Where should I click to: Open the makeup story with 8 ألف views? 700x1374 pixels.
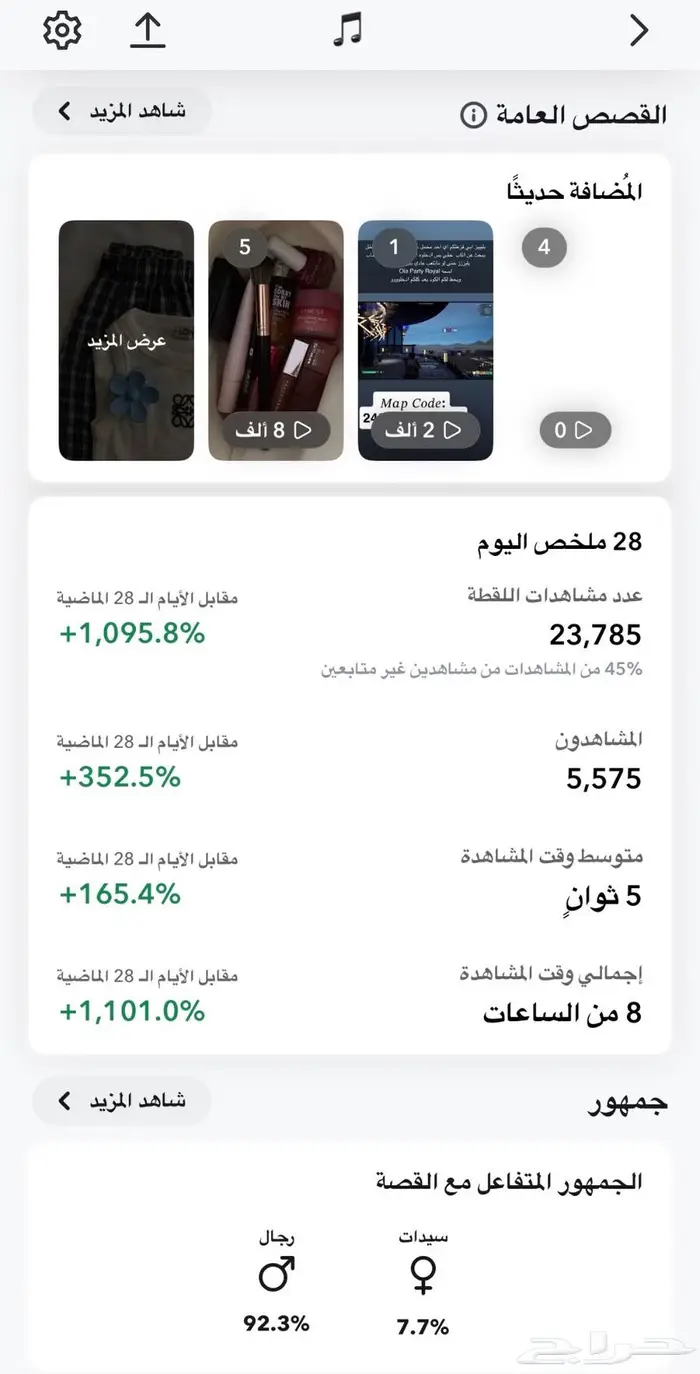276,341
